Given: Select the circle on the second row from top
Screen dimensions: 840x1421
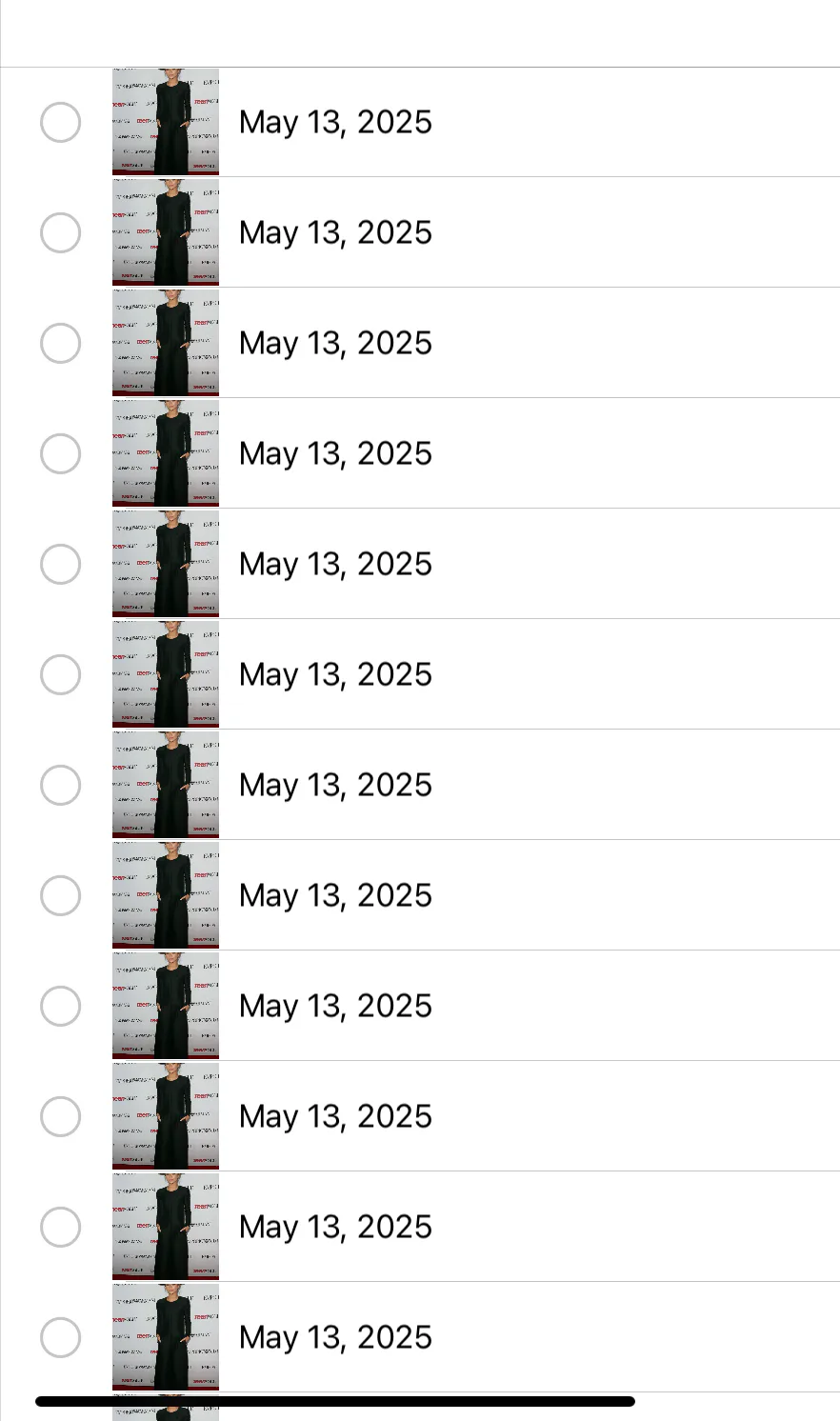Looking at the screenshot, I should pos(60,232).
